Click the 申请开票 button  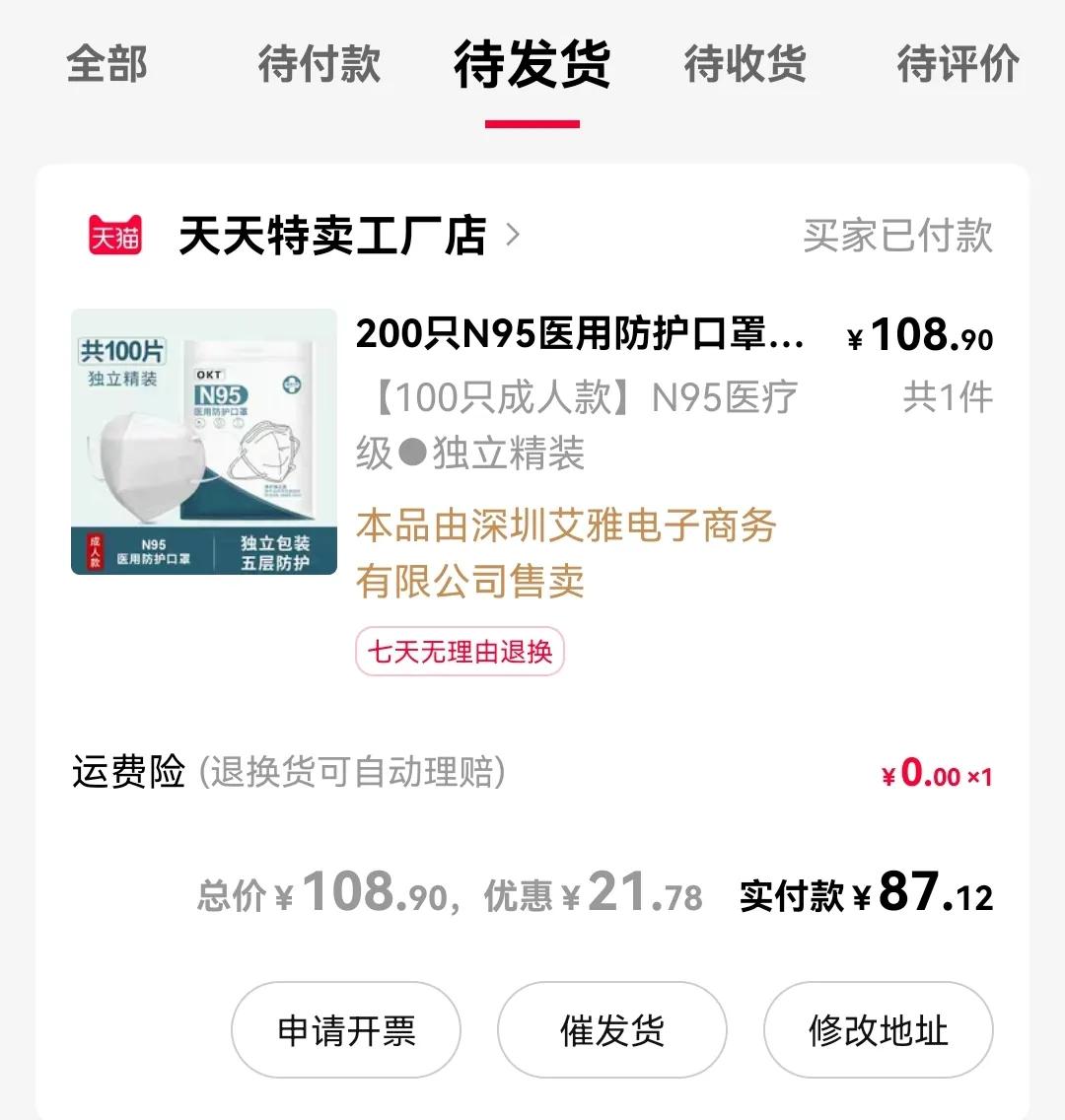345,1029
